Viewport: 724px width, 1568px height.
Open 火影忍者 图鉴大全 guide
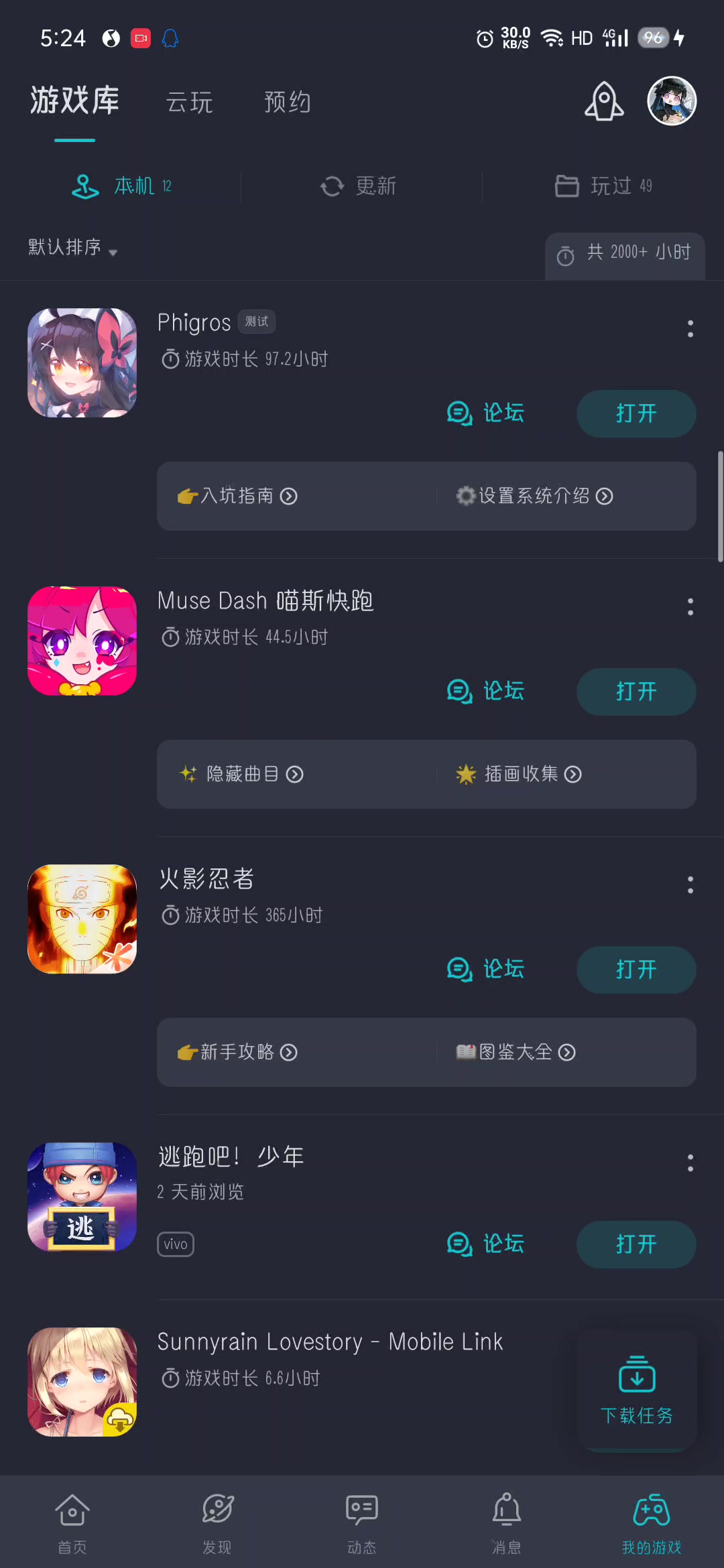[x=516, y=1053]
